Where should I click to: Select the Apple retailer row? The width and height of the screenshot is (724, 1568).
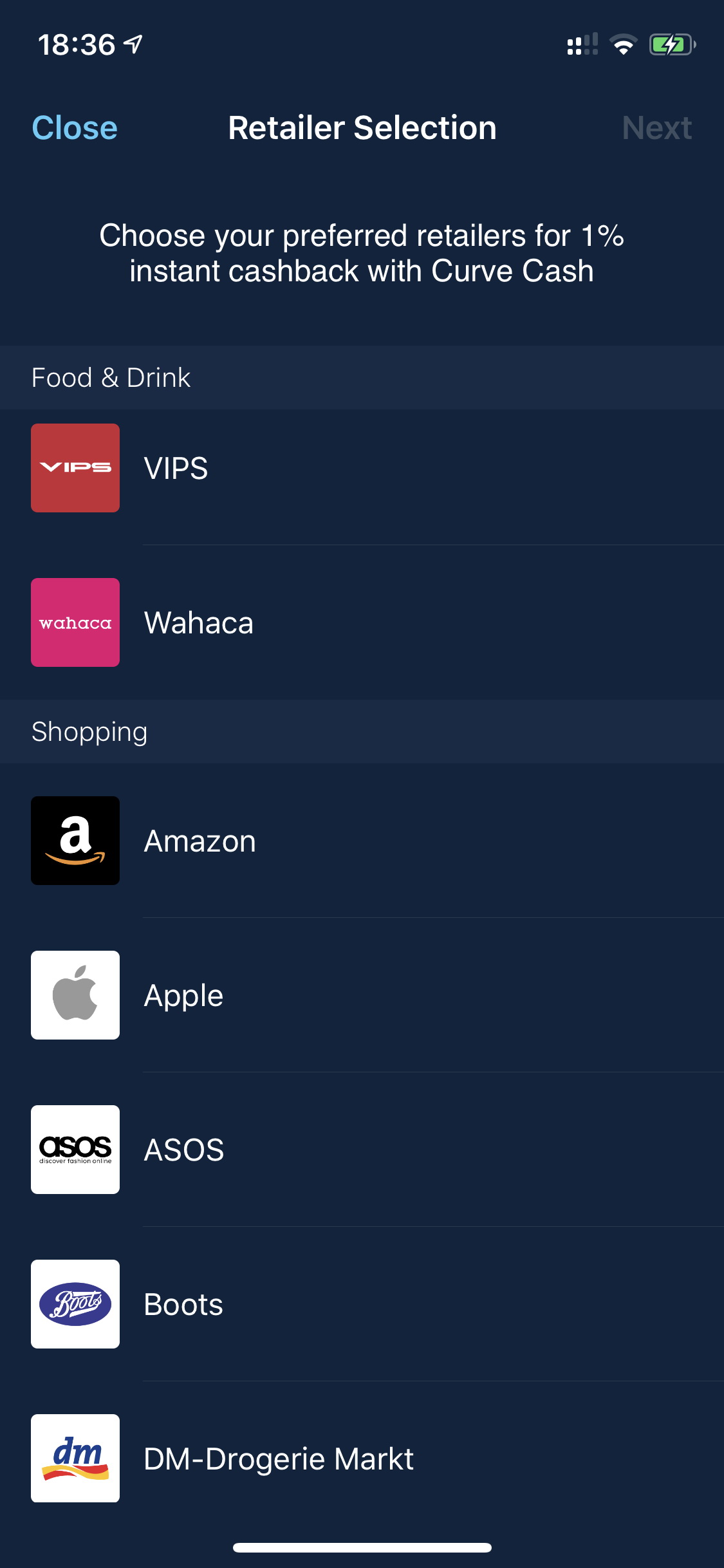362,995
